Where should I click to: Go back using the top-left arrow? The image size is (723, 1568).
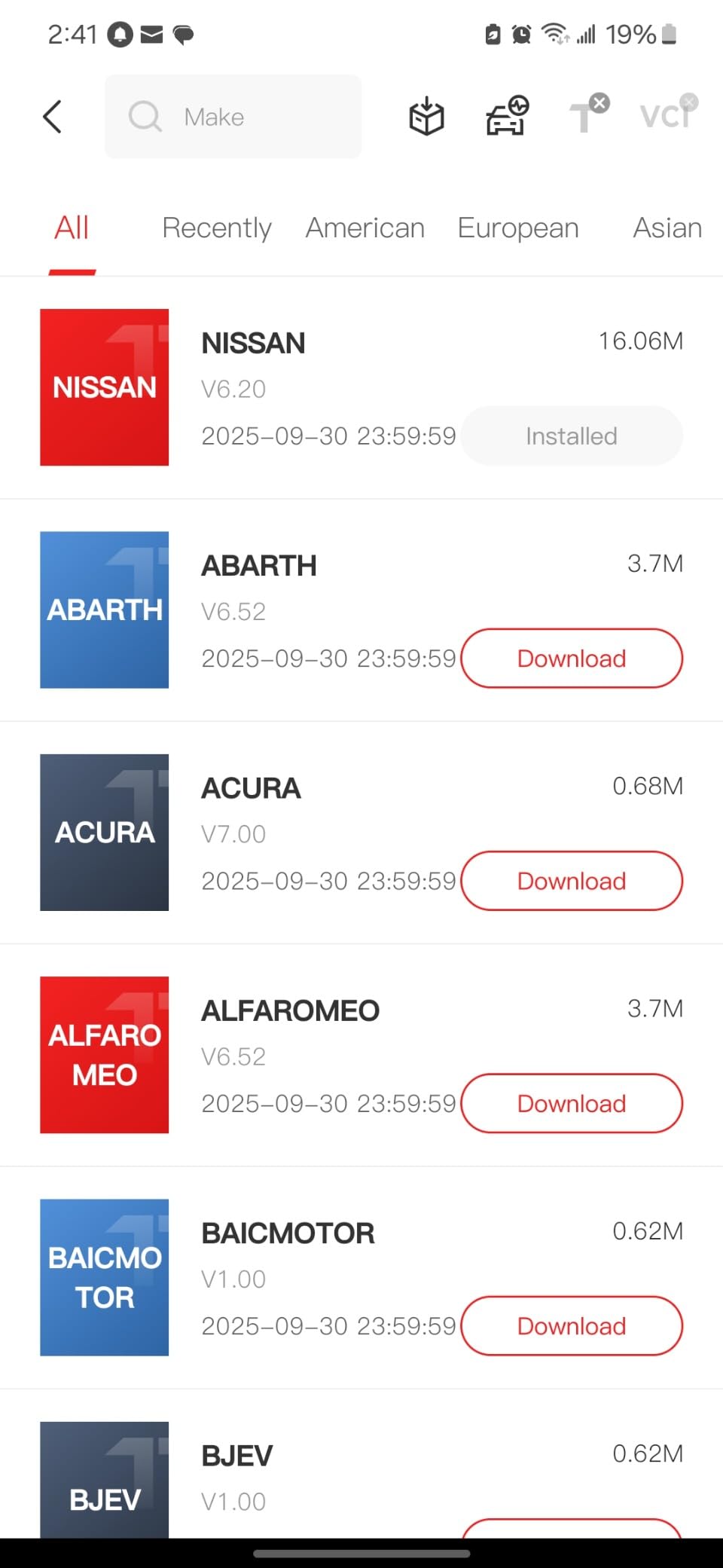[x=52, y=117]
